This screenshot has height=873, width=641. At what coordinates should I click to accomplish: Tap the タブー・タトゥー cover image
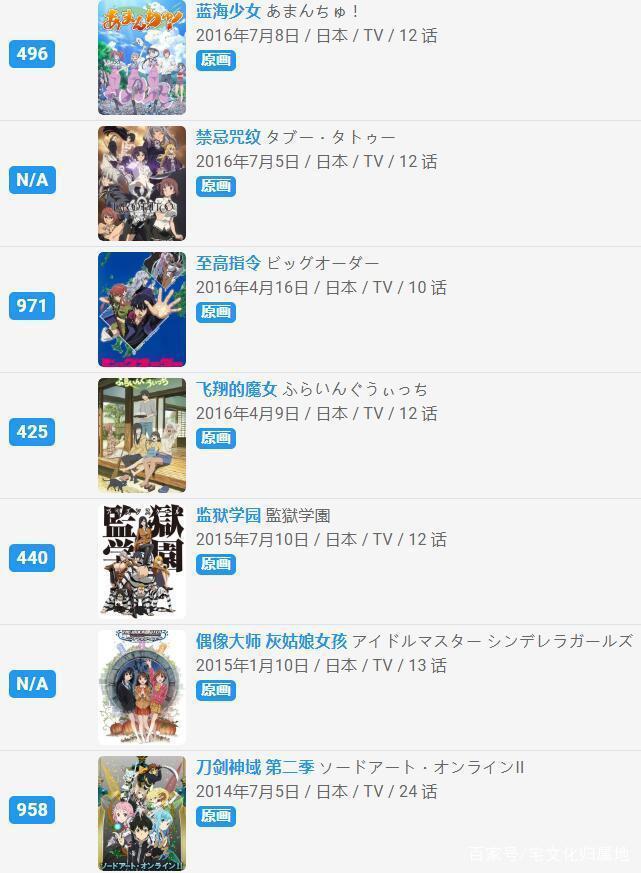[x=142, y=183]
